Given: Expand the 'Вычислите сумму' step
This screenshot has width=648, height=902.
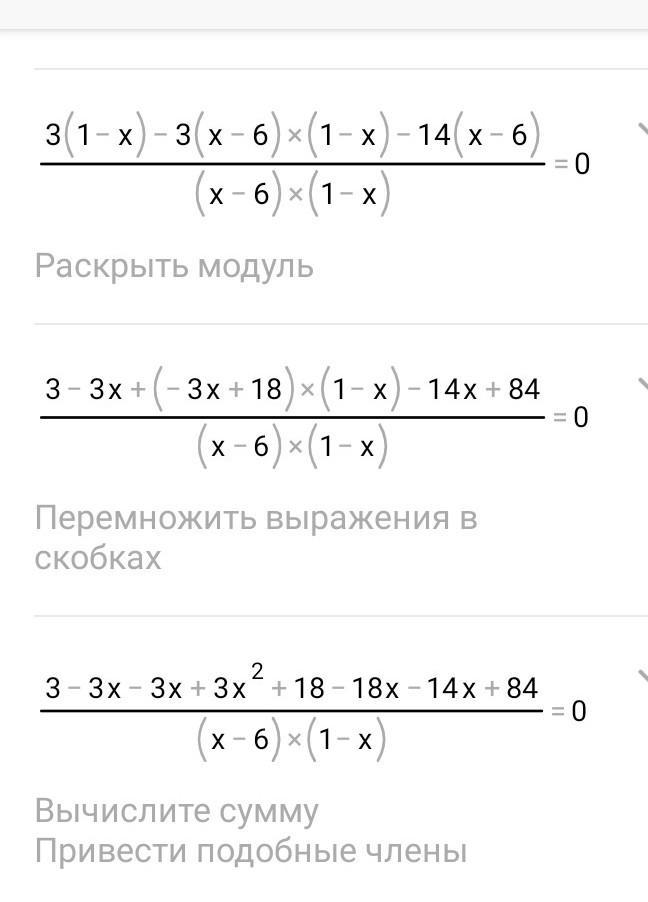Looking at the screenshot, I should coord(643,676).
